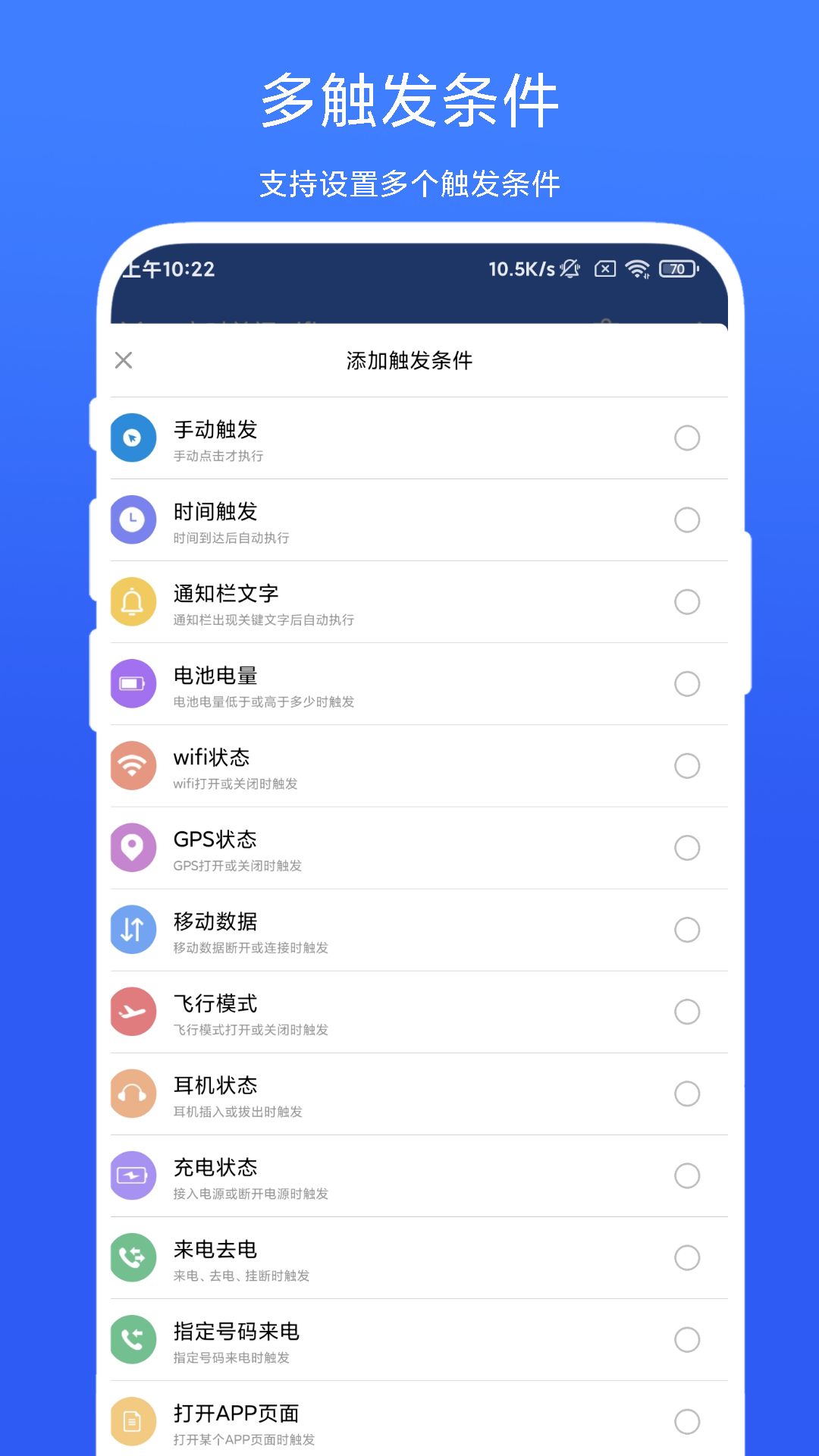Screen dimensions: 819x1456
Task: Select the manual trigger (手动触发) icon
Action: tap(133, 438)
